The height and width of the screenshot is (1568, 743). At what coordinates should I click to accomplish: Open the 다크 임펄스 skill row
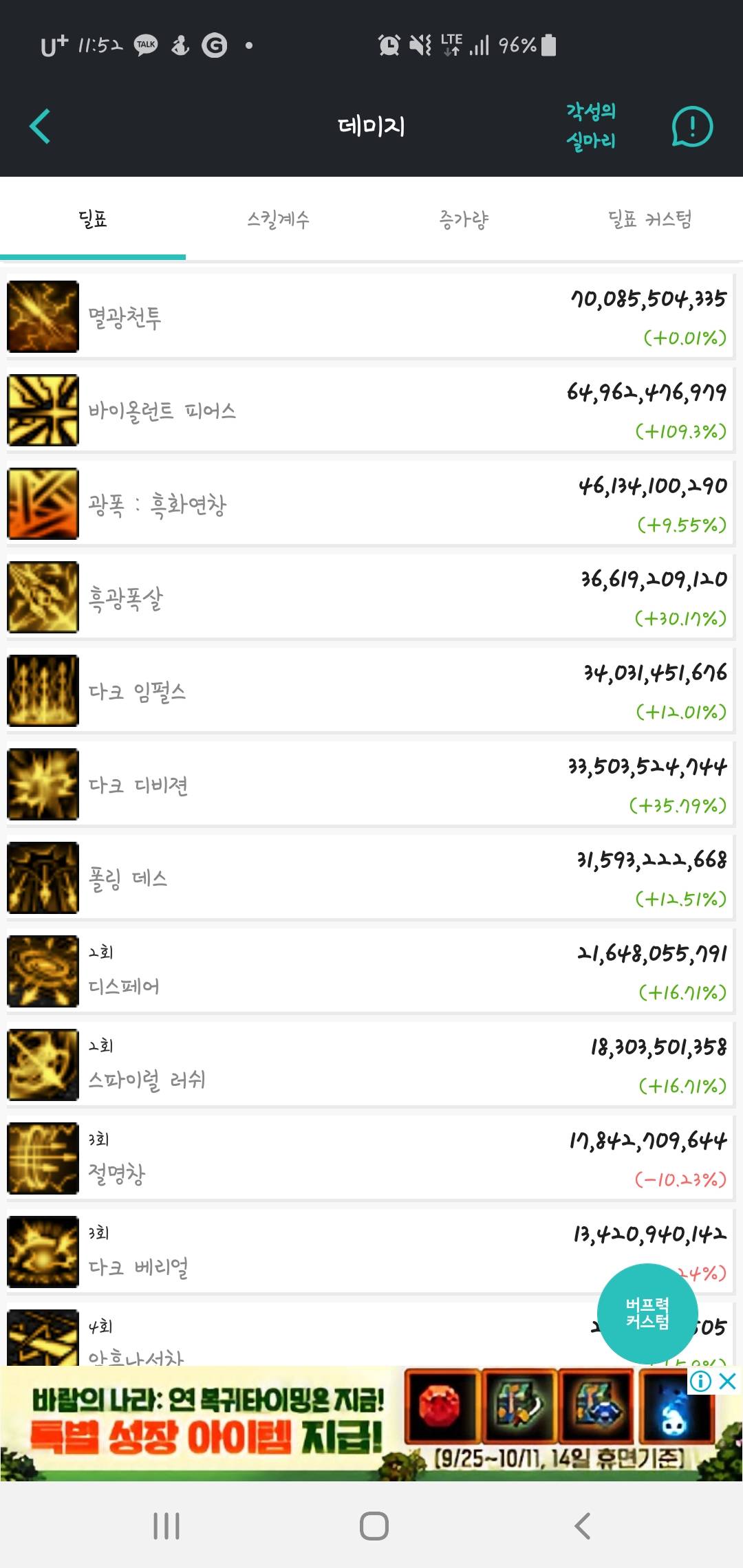(371, 690)
